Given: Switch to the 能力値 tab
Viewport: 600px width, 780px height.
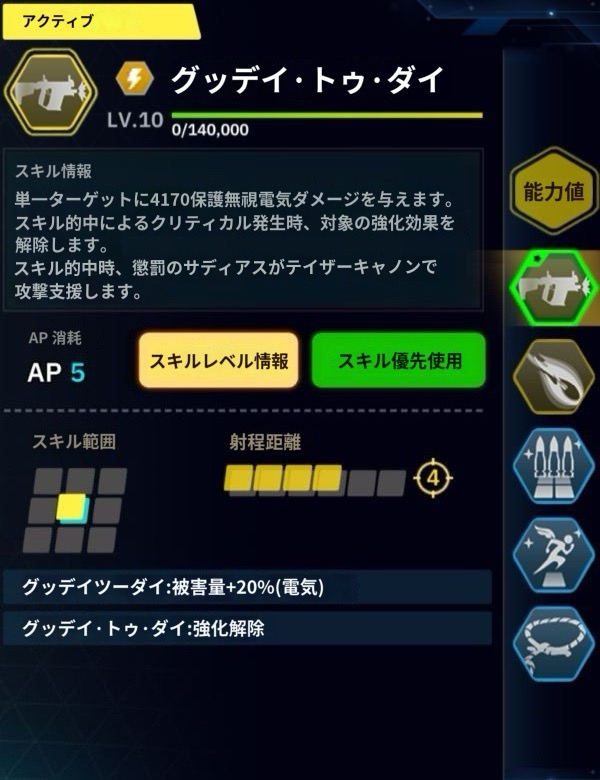Looking at the screenshot, I should click(x=547, y=193).
